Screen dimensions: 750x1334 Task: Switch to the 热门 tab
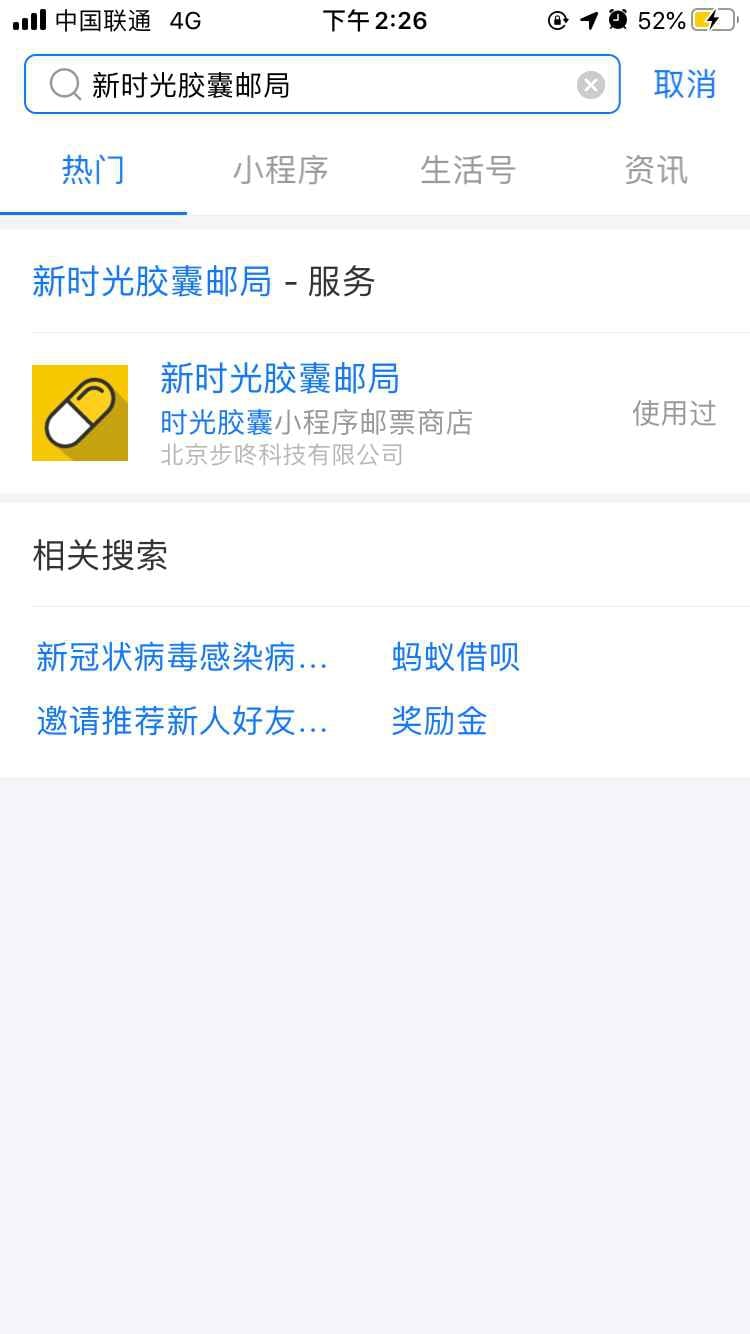tap(93, 170)
